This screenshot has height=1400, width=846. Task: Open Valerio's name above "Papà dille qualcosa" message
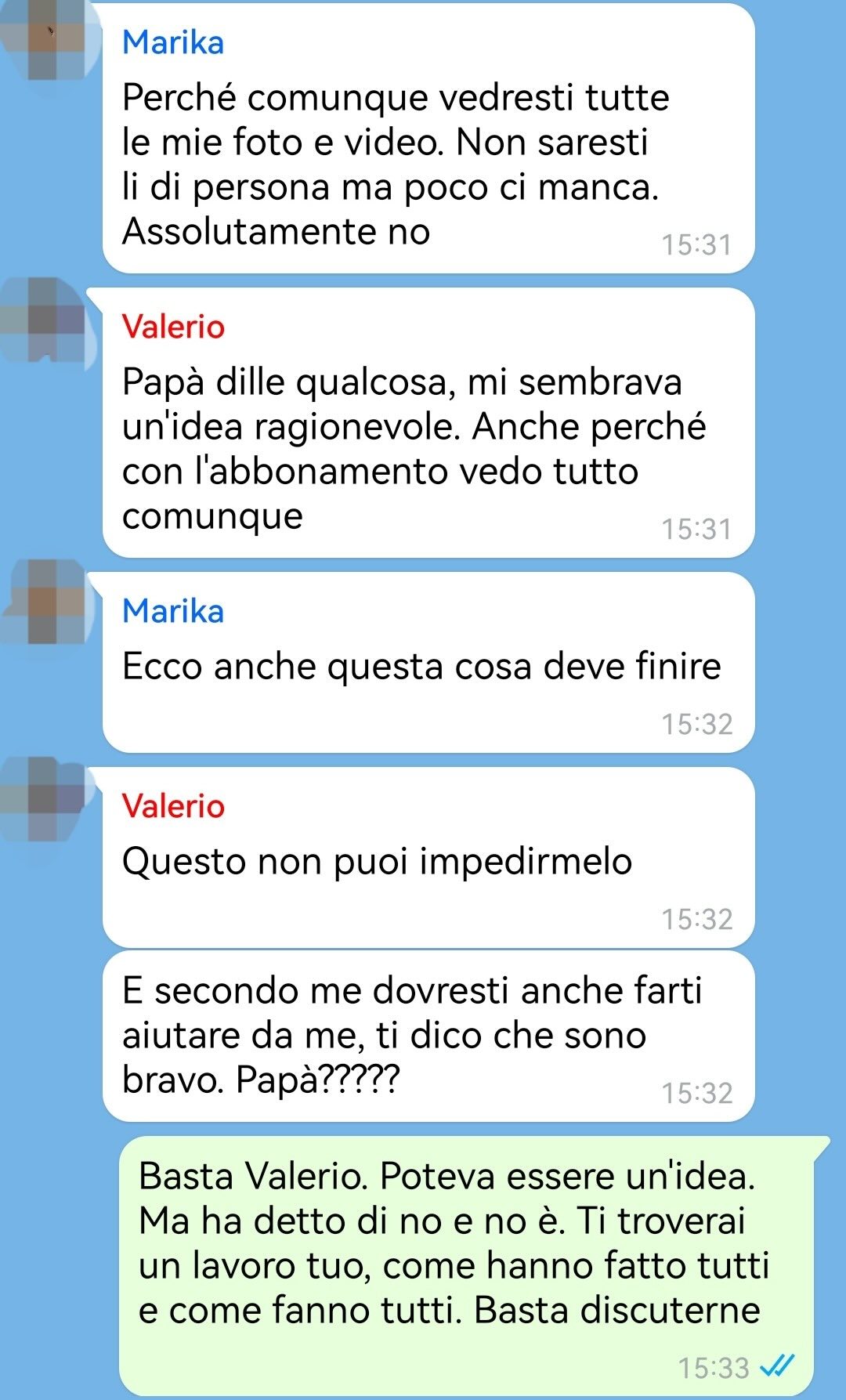pos(173,327)
